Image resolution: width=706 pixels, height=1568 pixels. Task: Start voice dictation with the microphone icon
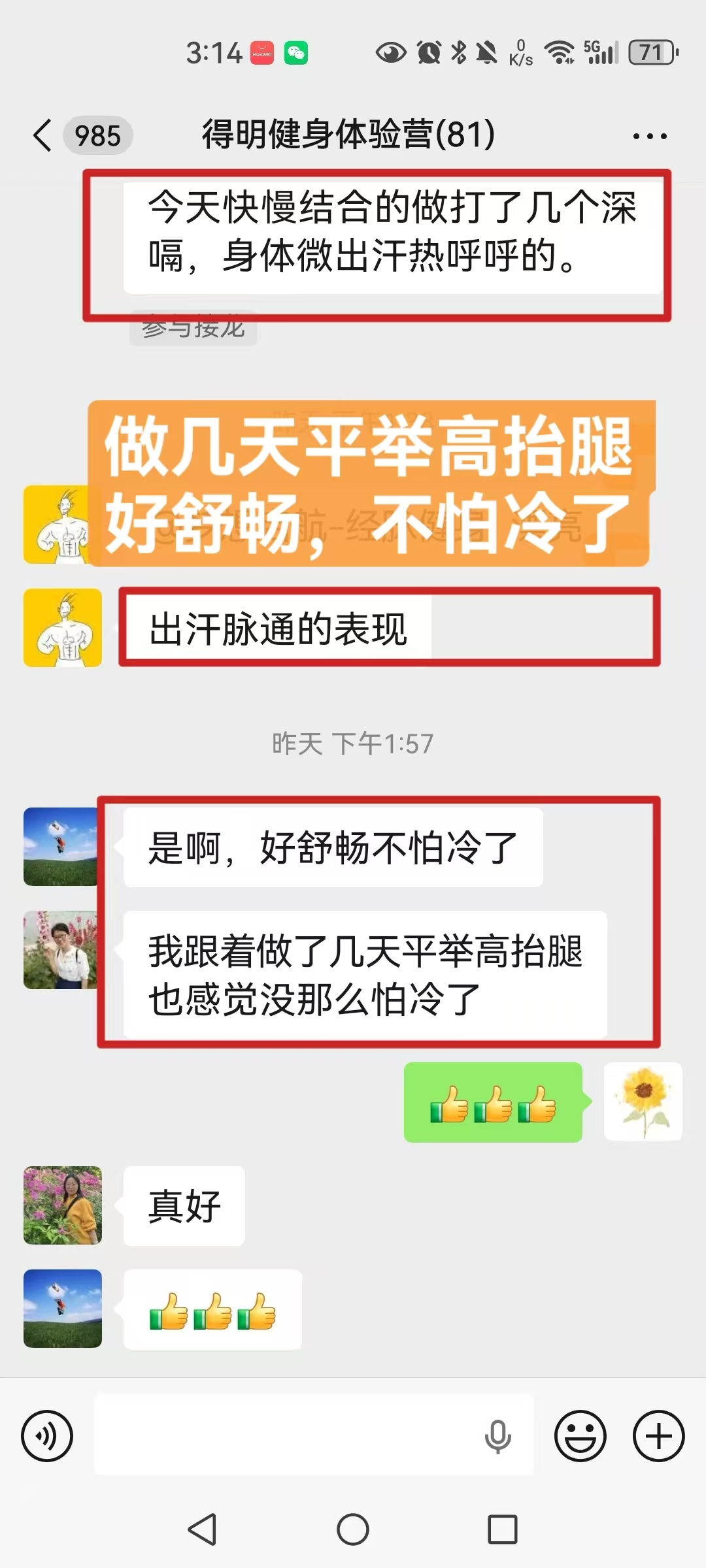click(x=498, y=1435)
